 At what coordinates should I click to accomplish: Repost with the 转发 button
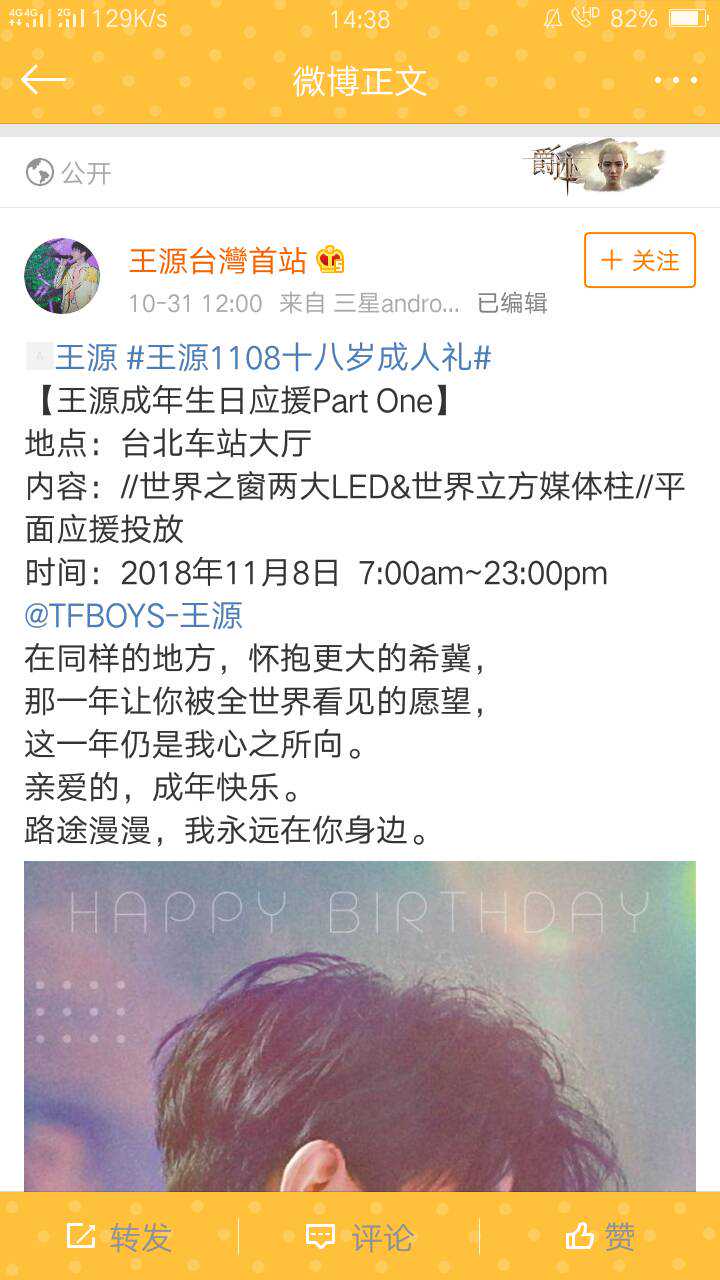(x=120, y=1237)
